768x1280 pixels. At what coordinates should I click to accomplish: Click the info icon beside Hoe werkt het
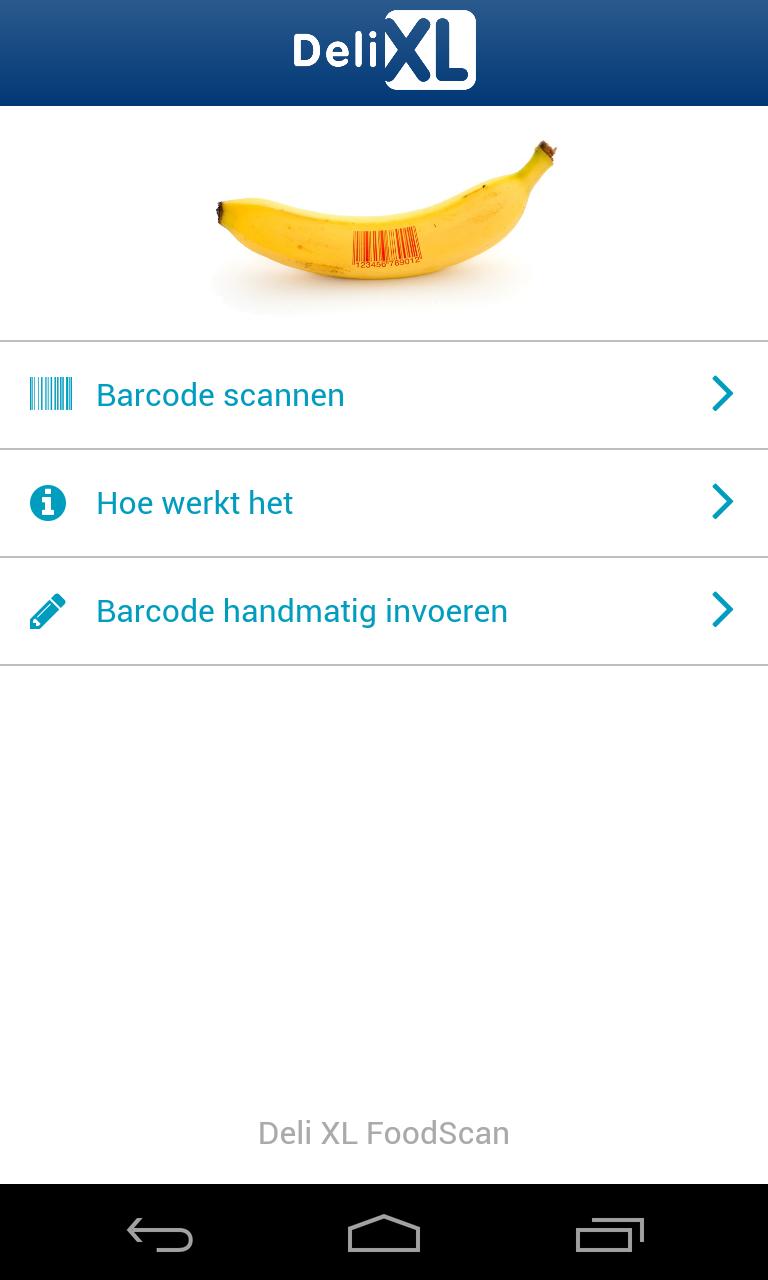(x=48, y=502)
